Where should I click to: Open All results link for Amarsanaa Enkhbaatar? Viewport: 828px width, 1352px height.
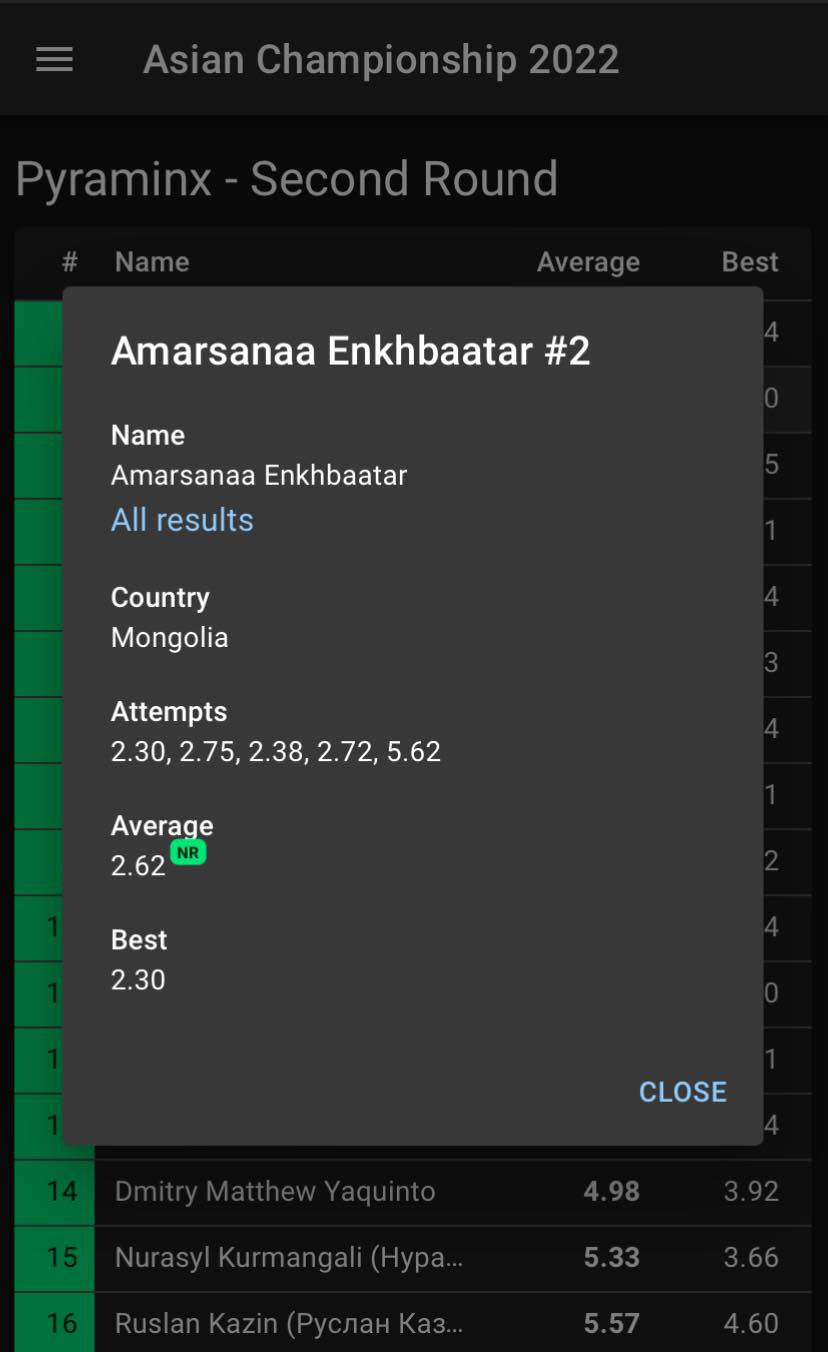182,520
